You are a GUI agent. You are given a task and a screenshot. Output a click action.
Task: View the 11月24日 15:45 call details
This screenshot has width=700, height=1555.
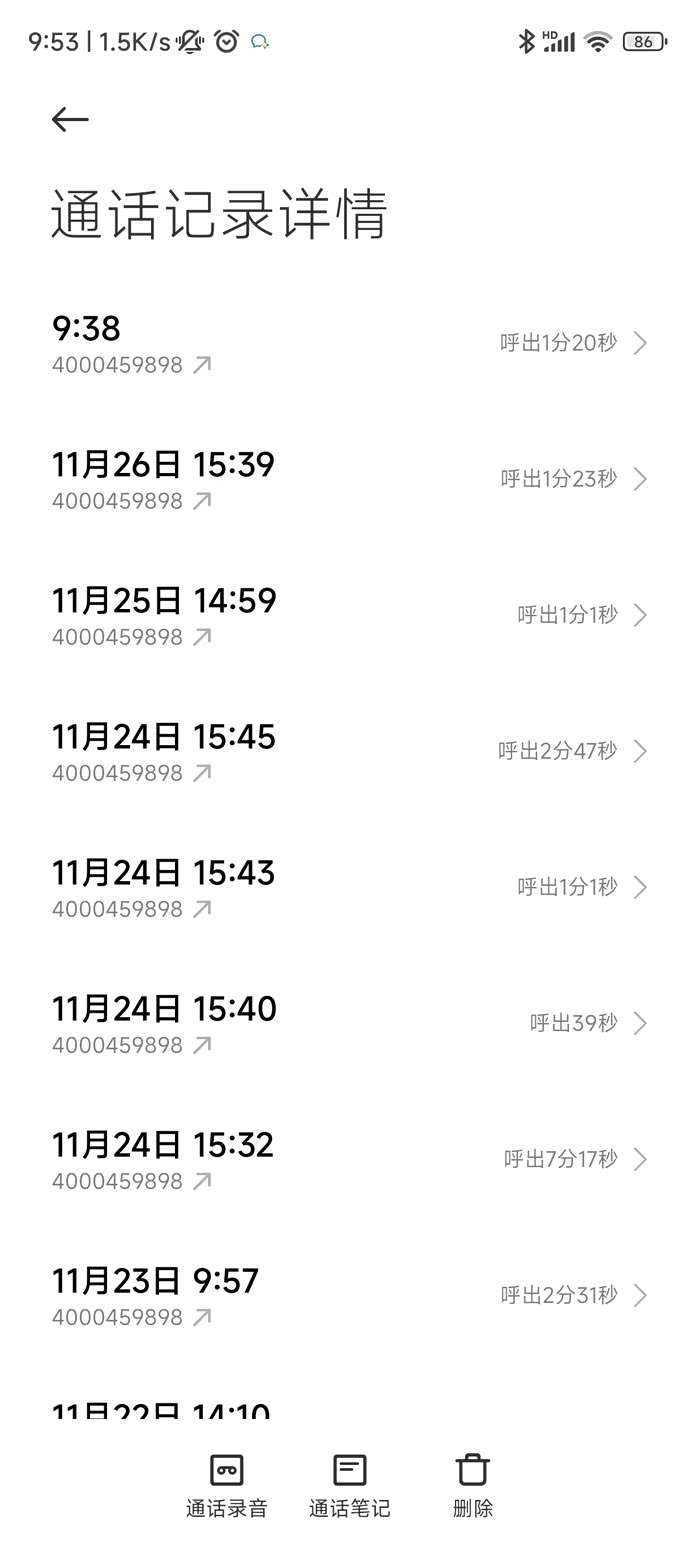350,751
